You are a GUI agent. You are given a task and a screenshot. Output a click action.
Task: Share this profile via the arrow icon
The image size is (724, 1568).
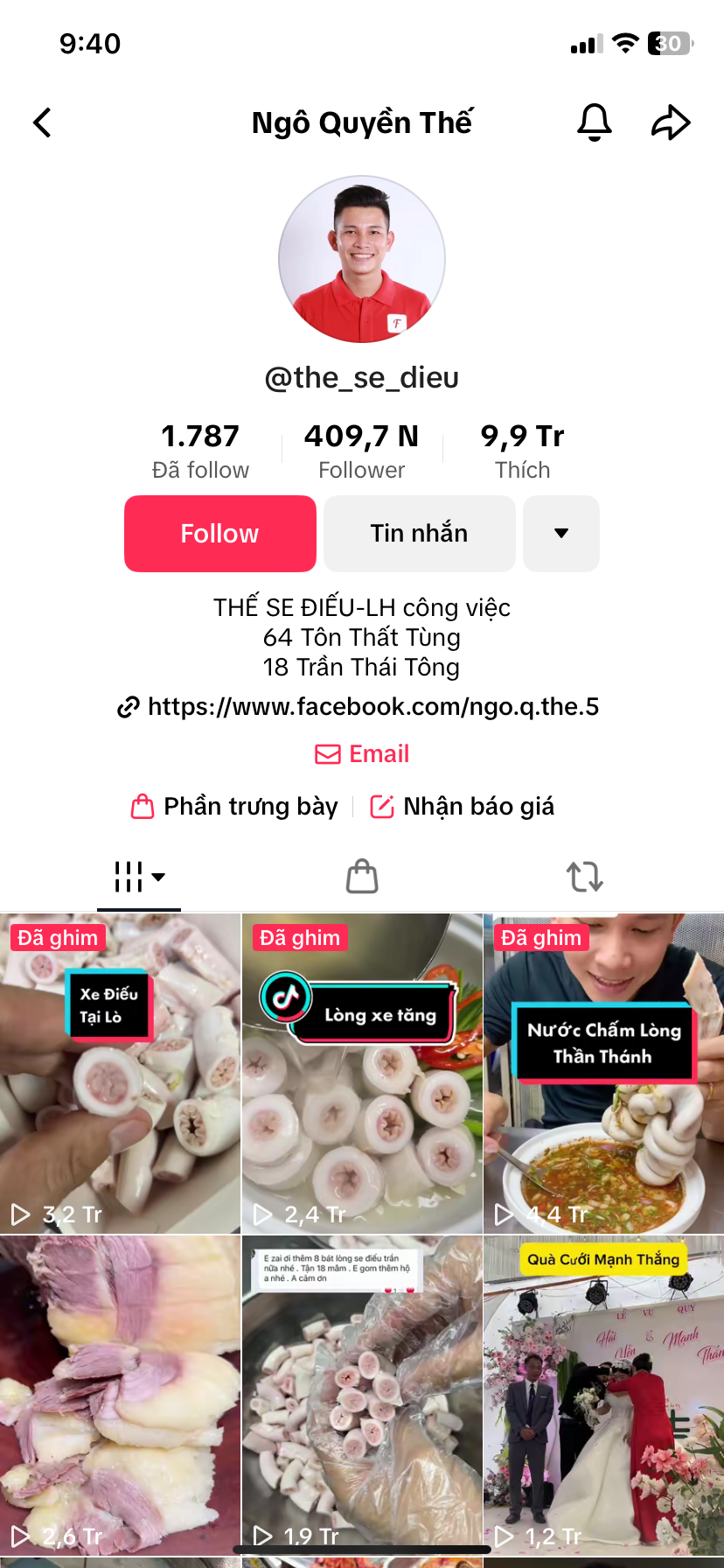click(671, 122)
